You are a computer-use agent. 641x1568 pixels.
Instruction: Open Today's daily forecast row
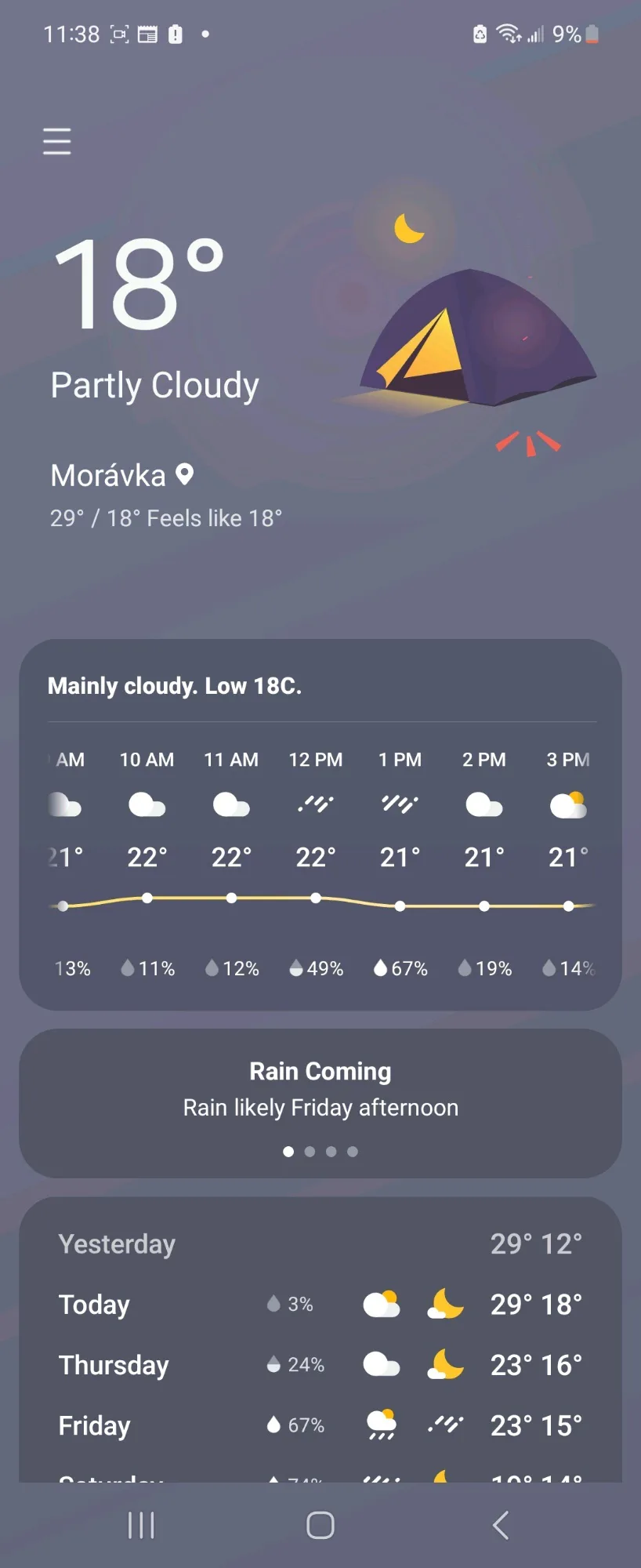click(320, 1305)
